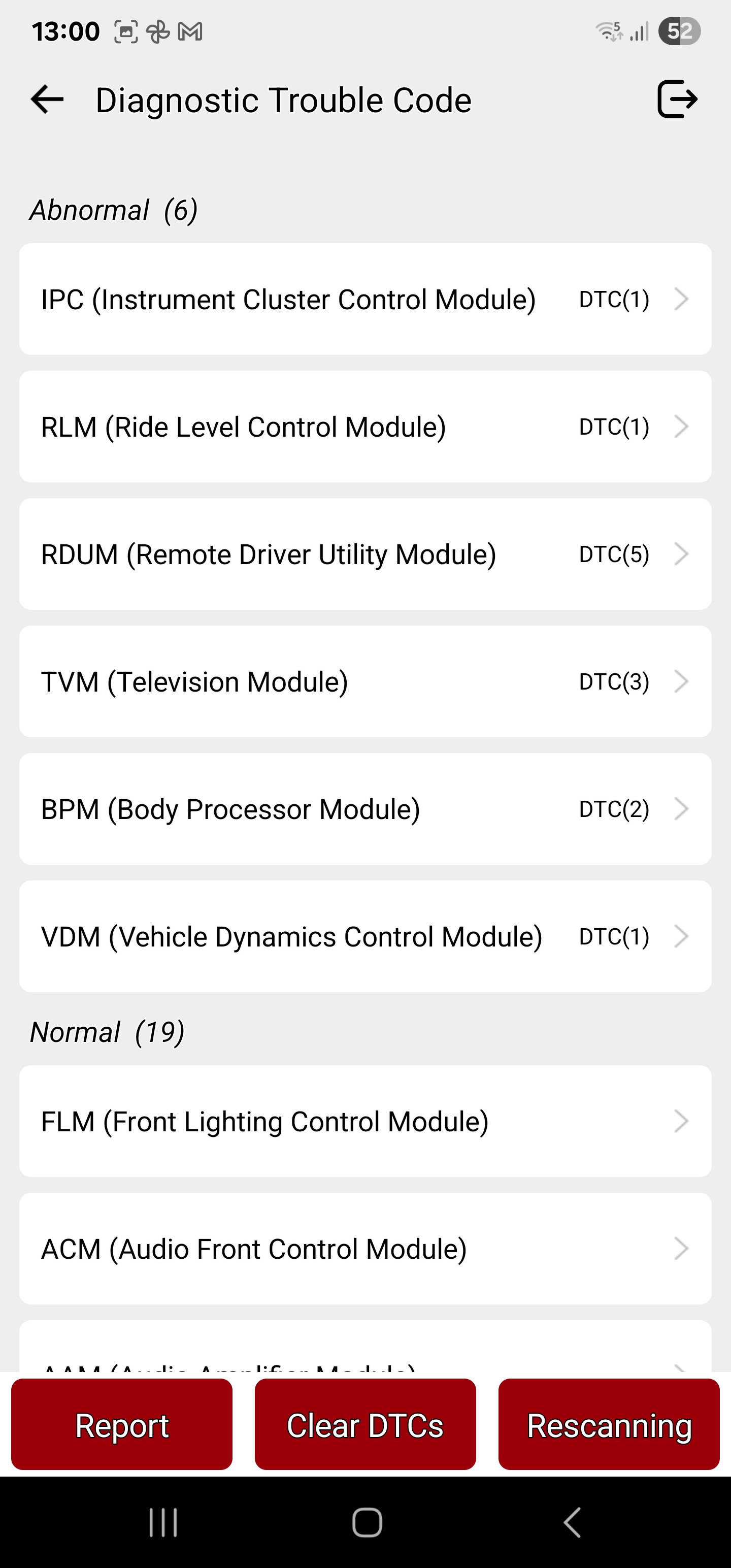Tap the Clear DTCs button
Screen dimensions: 731x1568
(x=365, y=1424)
